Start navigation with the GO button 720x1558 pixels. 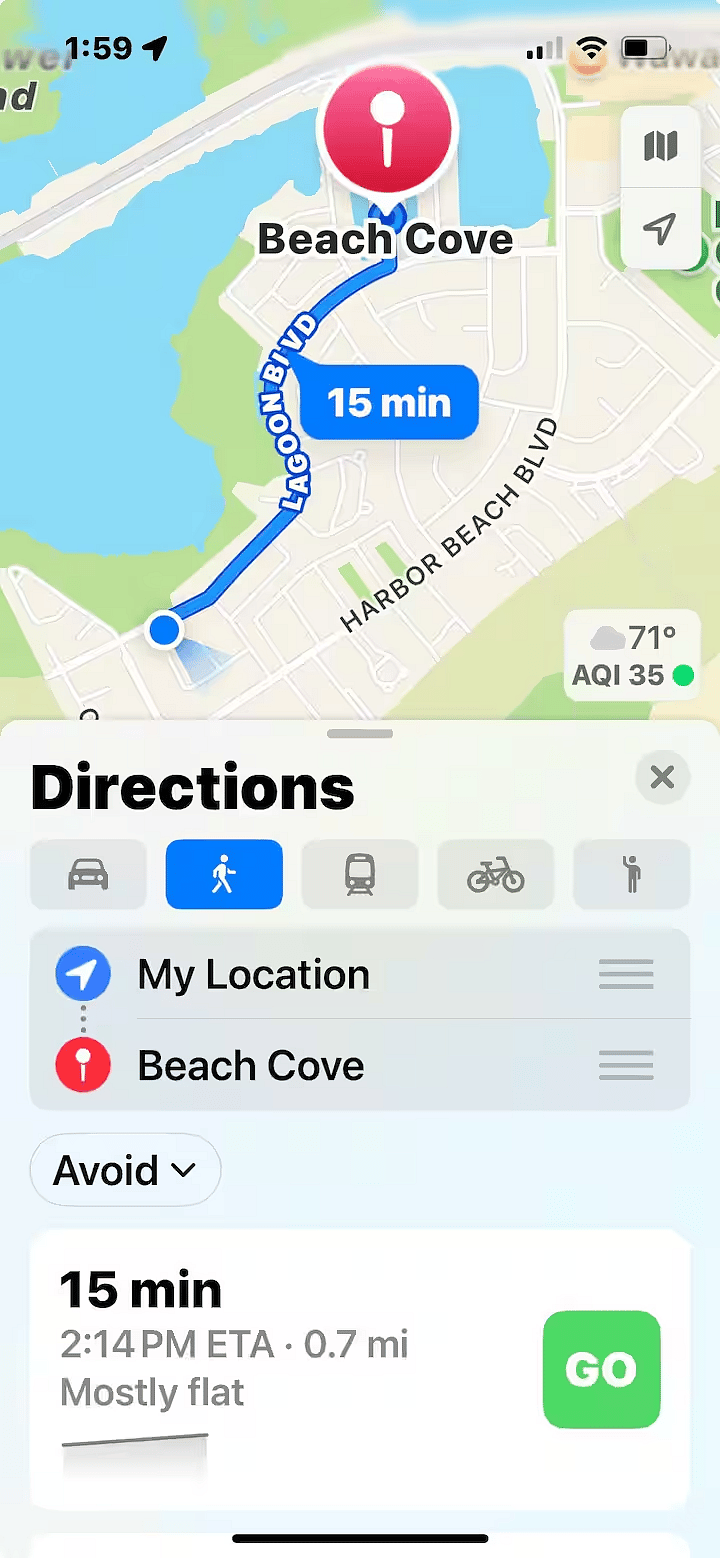(602, 1369)
